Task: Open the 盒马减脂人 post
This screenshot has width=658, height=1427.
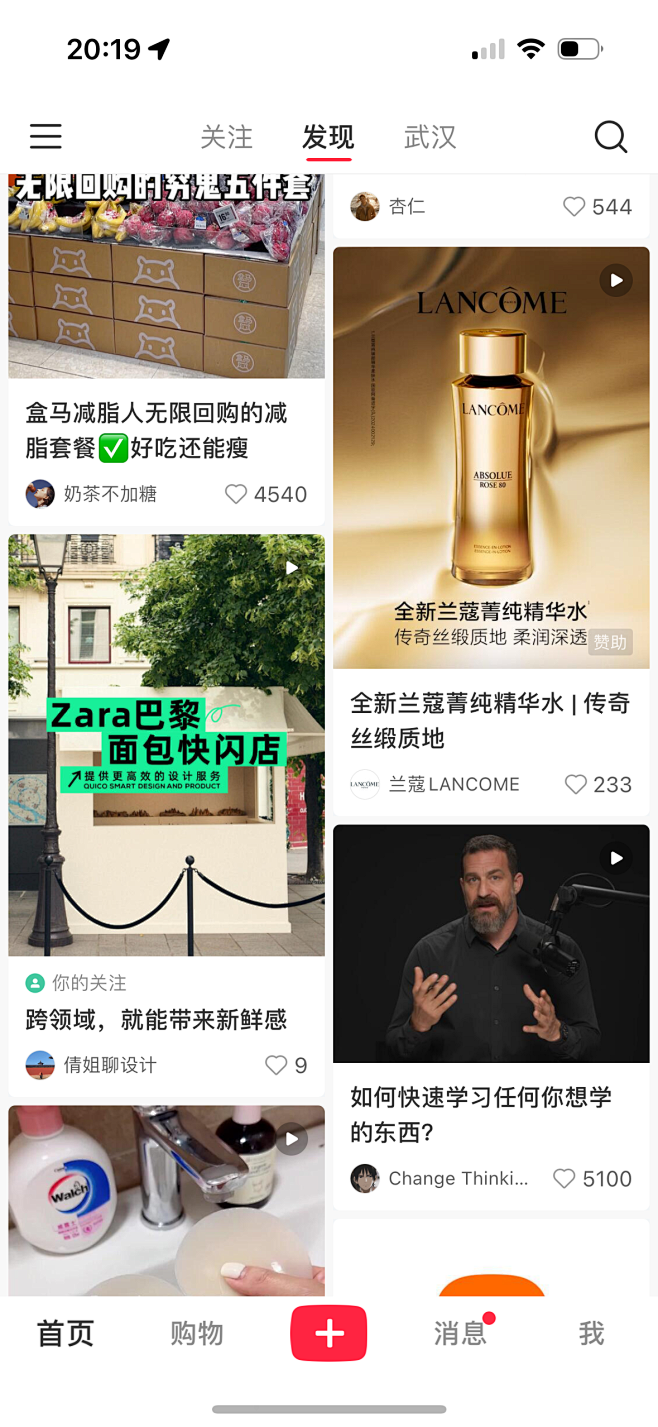Action: (166, 300)
